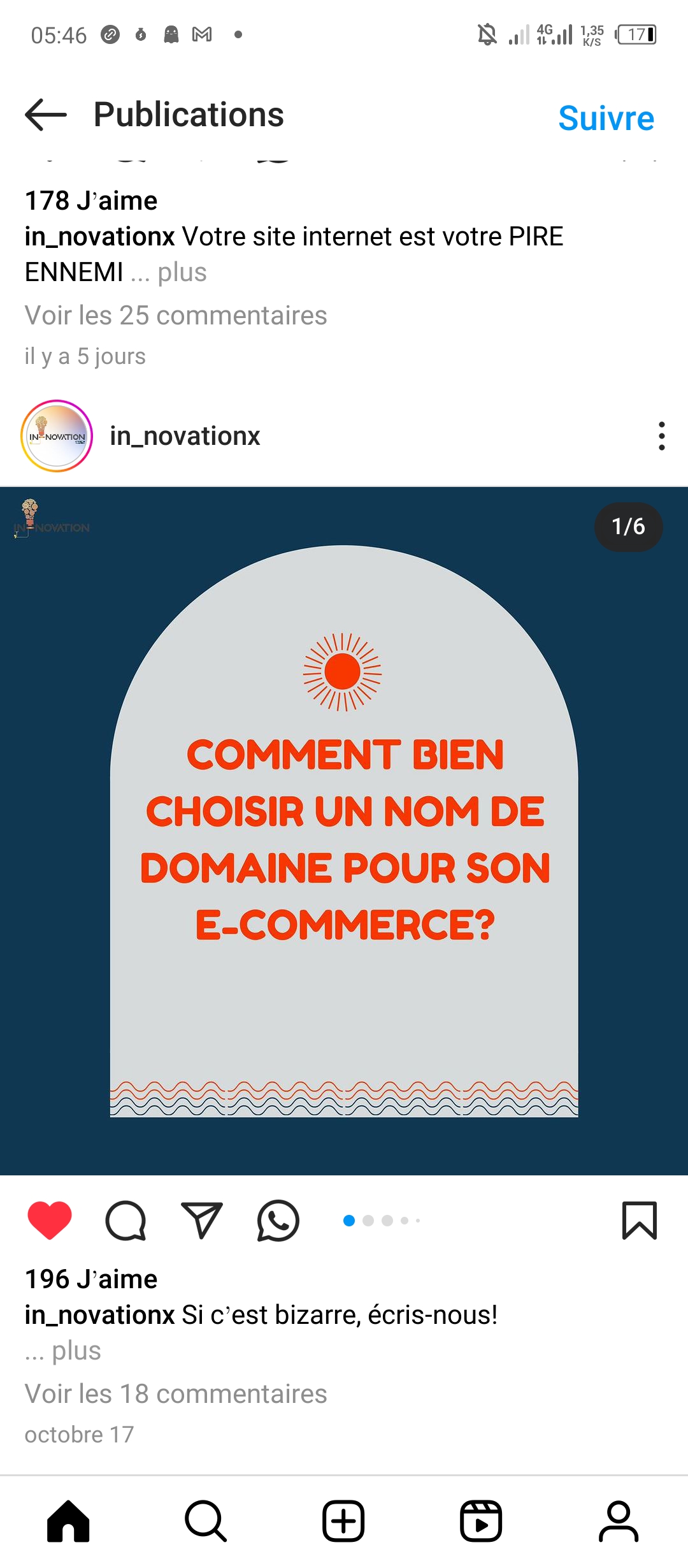Open in_novationx profile picture story
688x1568 pixels.
click(x=57, y=436)
